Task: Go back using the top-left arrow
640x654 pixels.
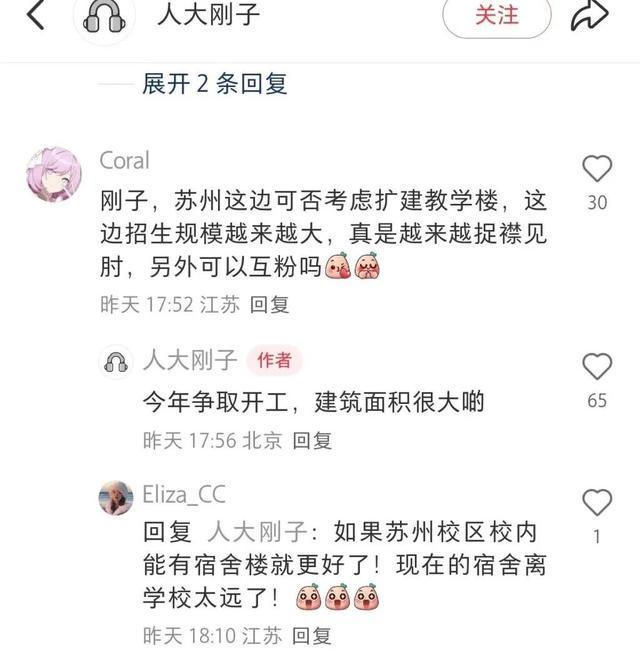Action: (x=35, y=15)
